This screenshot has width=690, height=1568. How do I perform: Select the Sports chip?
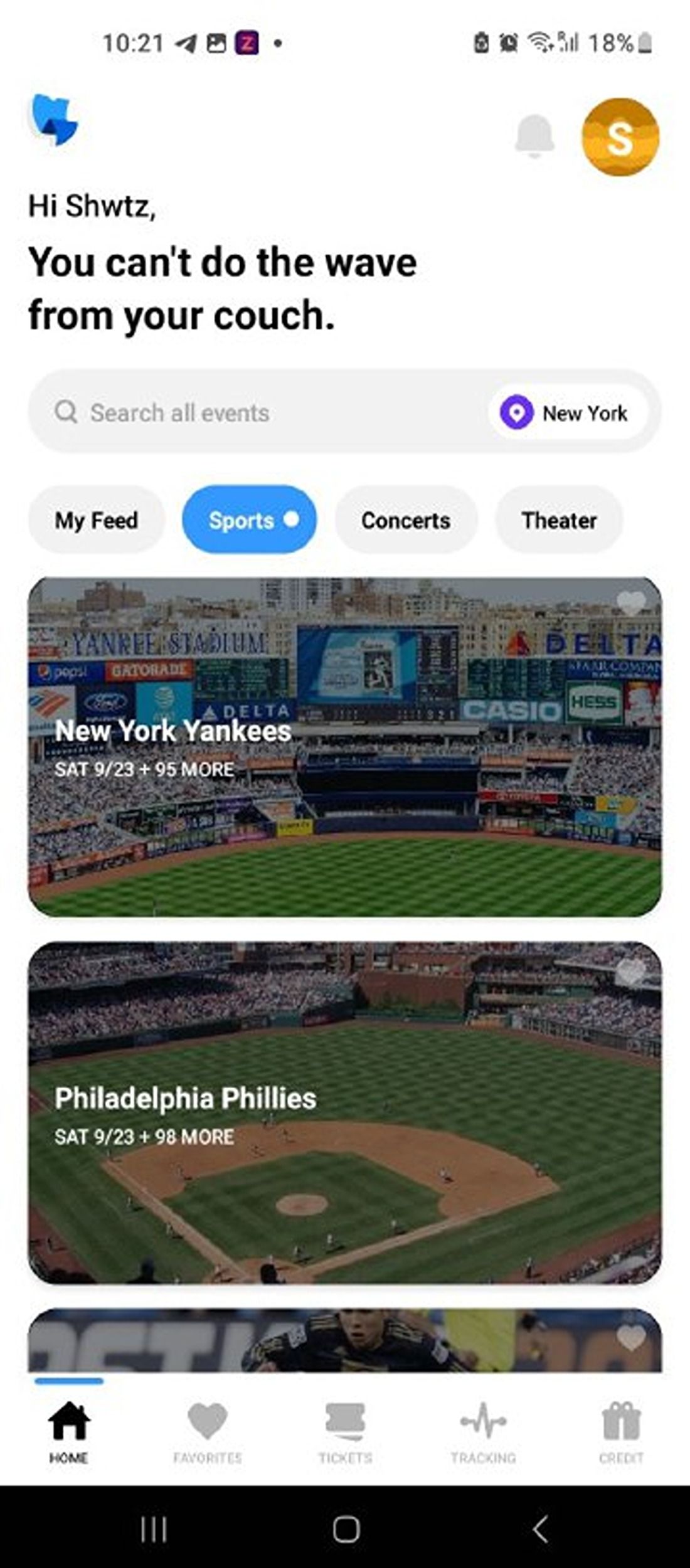249,520
